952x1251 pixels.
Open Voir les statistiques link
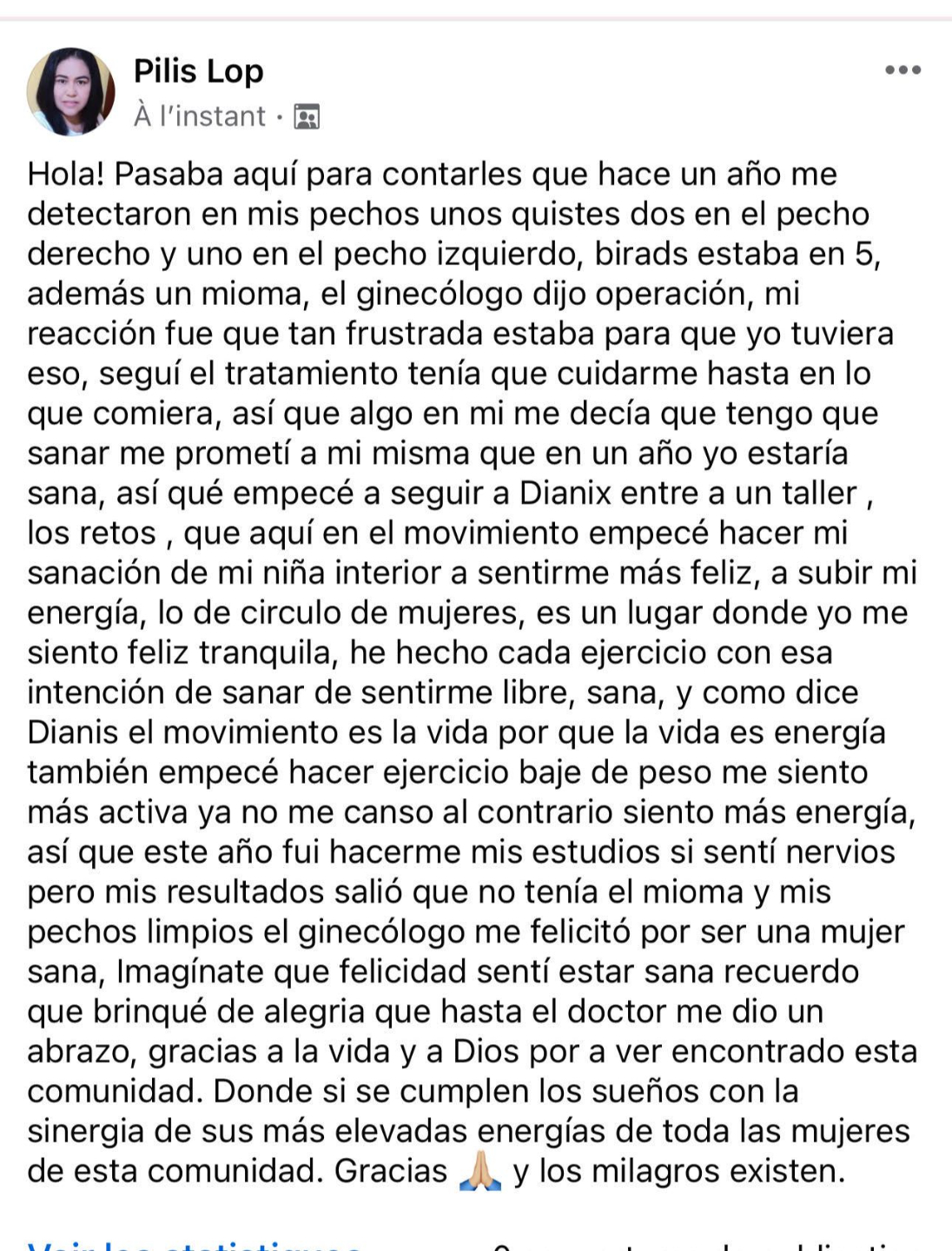pyautogui.click(x=195, y=1246)
